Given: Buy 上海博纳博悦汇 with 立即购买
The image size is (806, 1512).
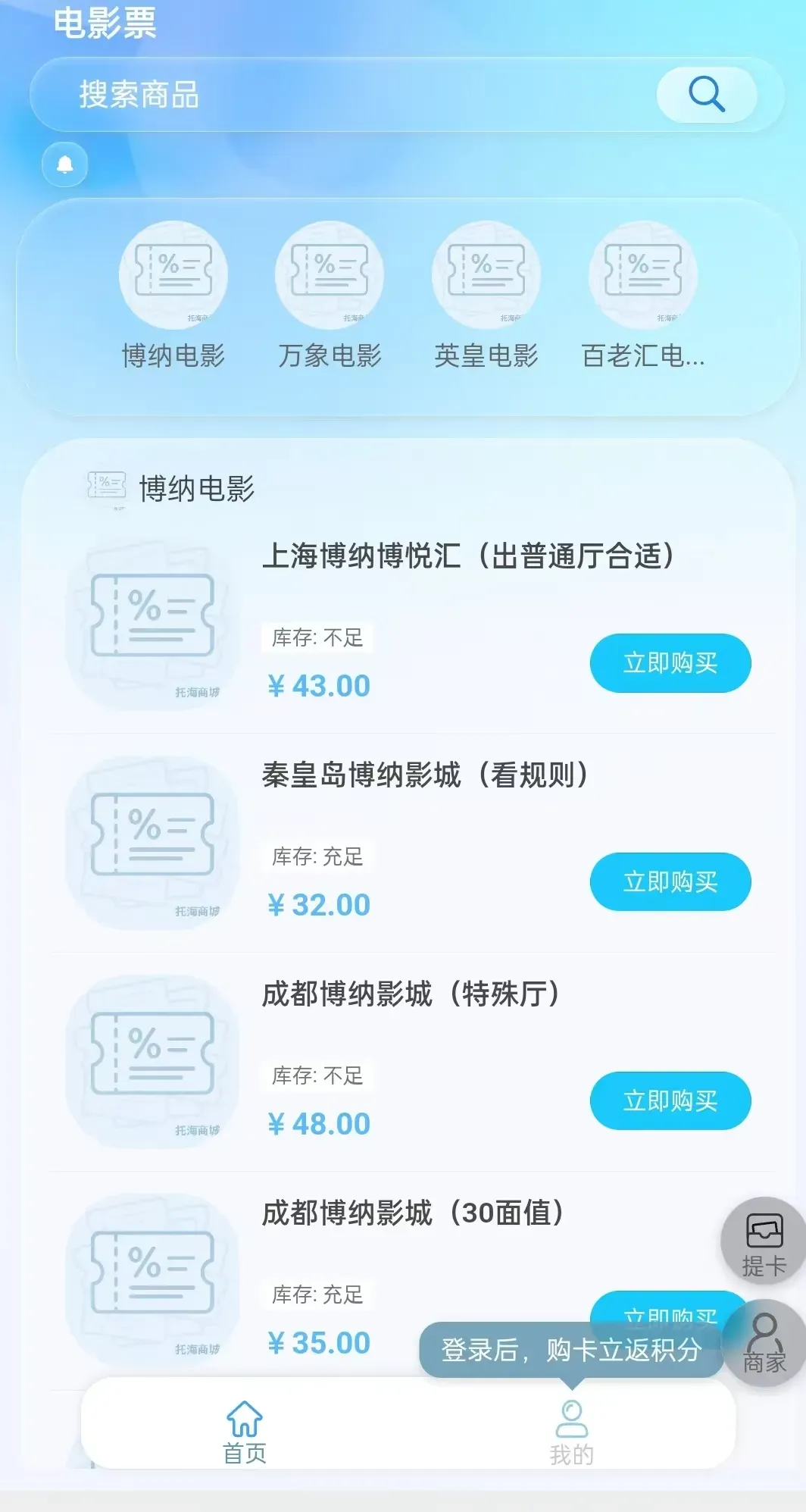Looking at the screenshot, I should coord(670,662).
